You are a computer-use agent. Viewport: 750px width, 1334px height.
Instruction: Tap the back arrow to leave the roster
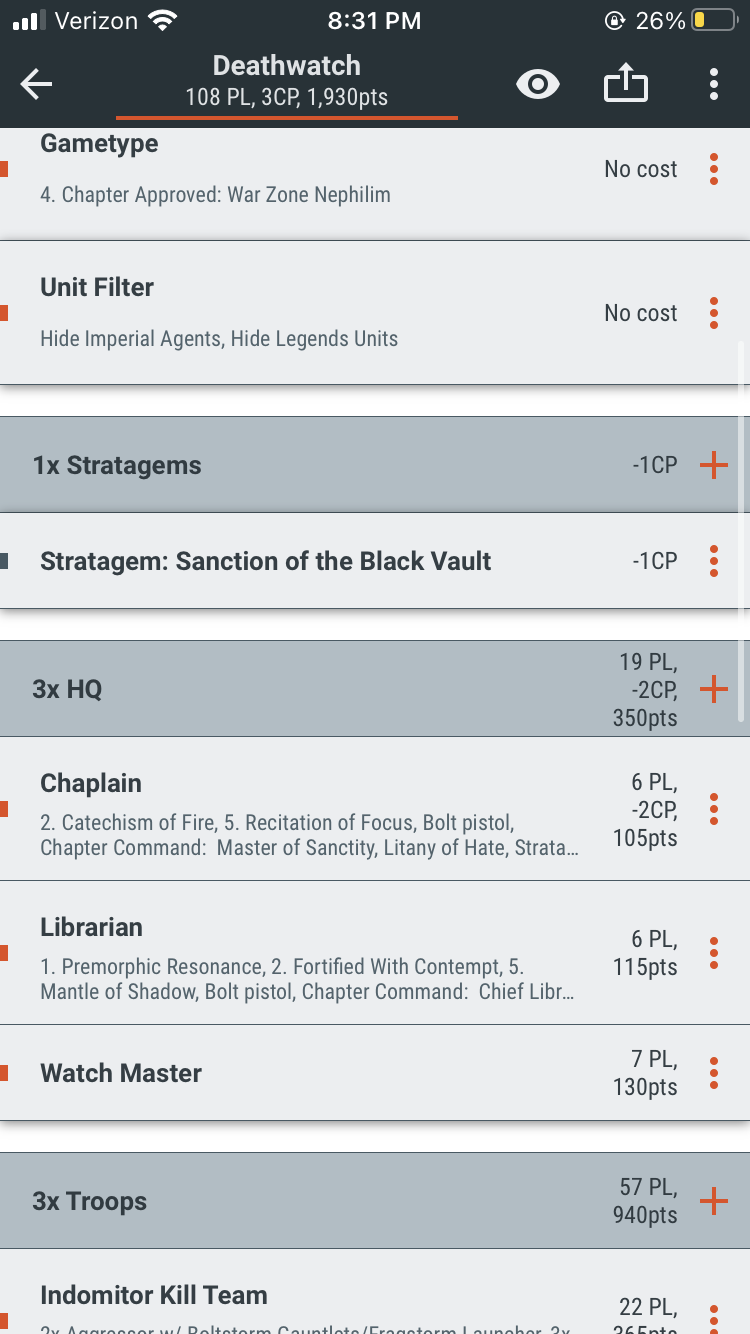pos(36,84)
